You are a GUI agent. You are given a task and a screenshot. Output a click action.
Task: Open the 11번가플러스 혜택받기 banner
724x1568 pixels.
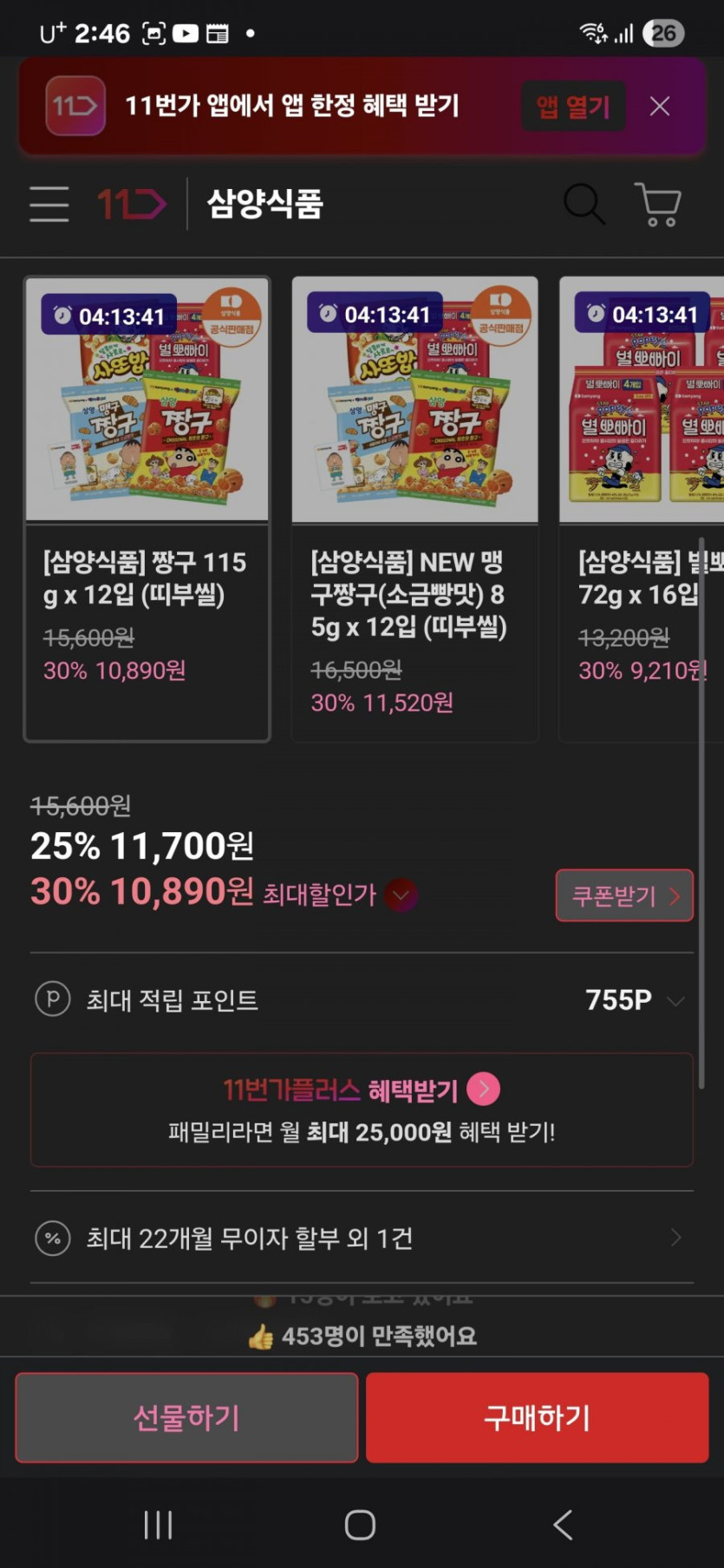point(362,1109)
